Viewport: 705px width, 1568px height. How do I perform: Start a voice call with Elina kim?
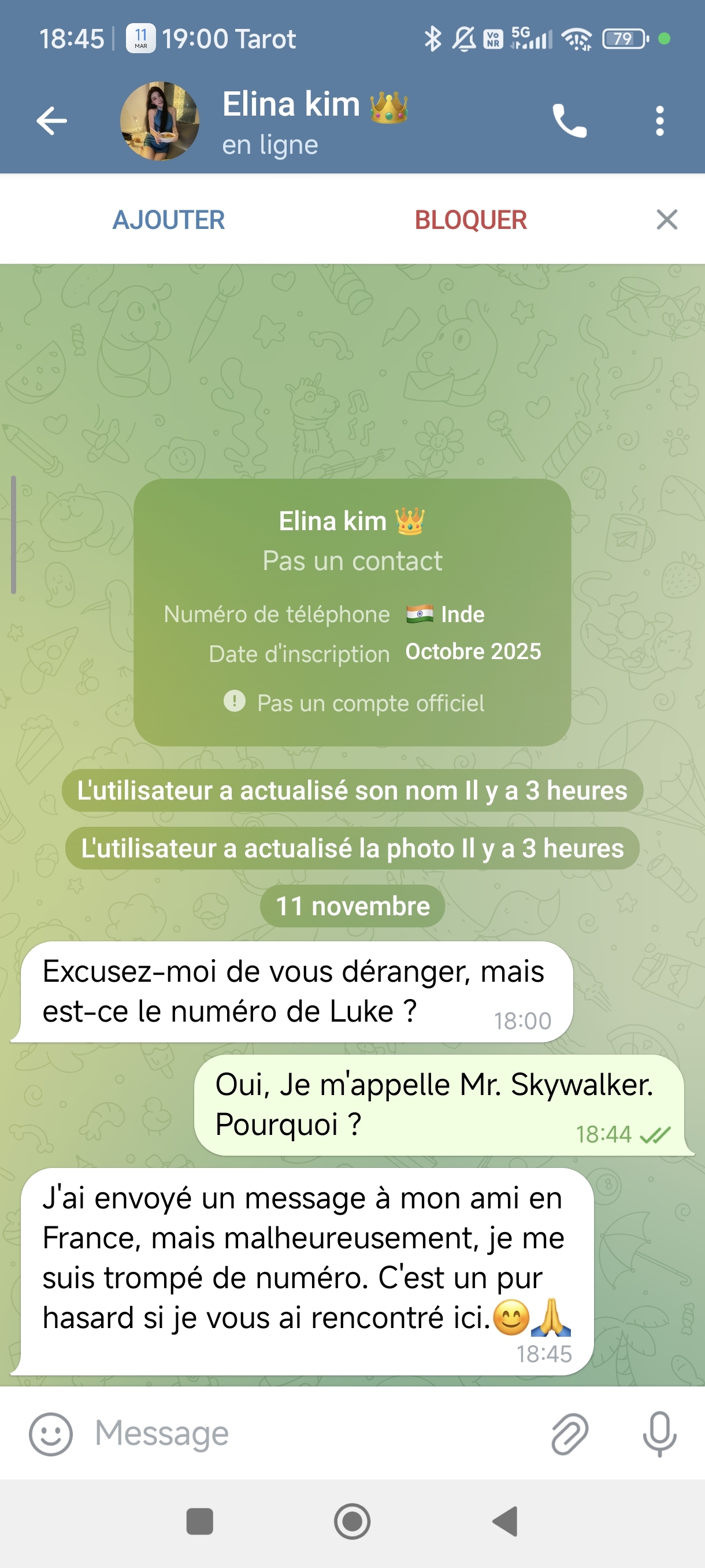tap(569, 120)
